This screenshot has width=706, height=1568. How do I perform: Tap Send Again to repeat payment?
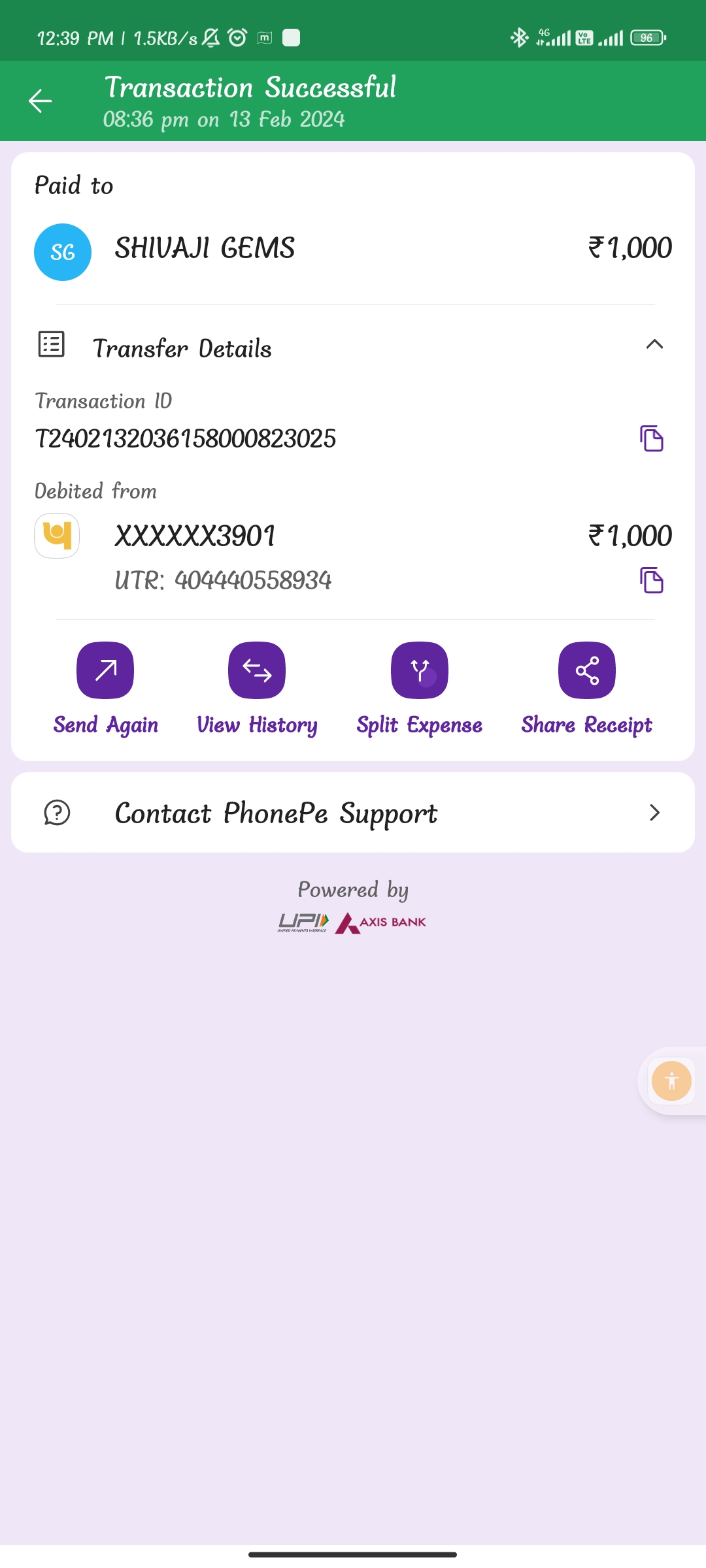point(105,671)
